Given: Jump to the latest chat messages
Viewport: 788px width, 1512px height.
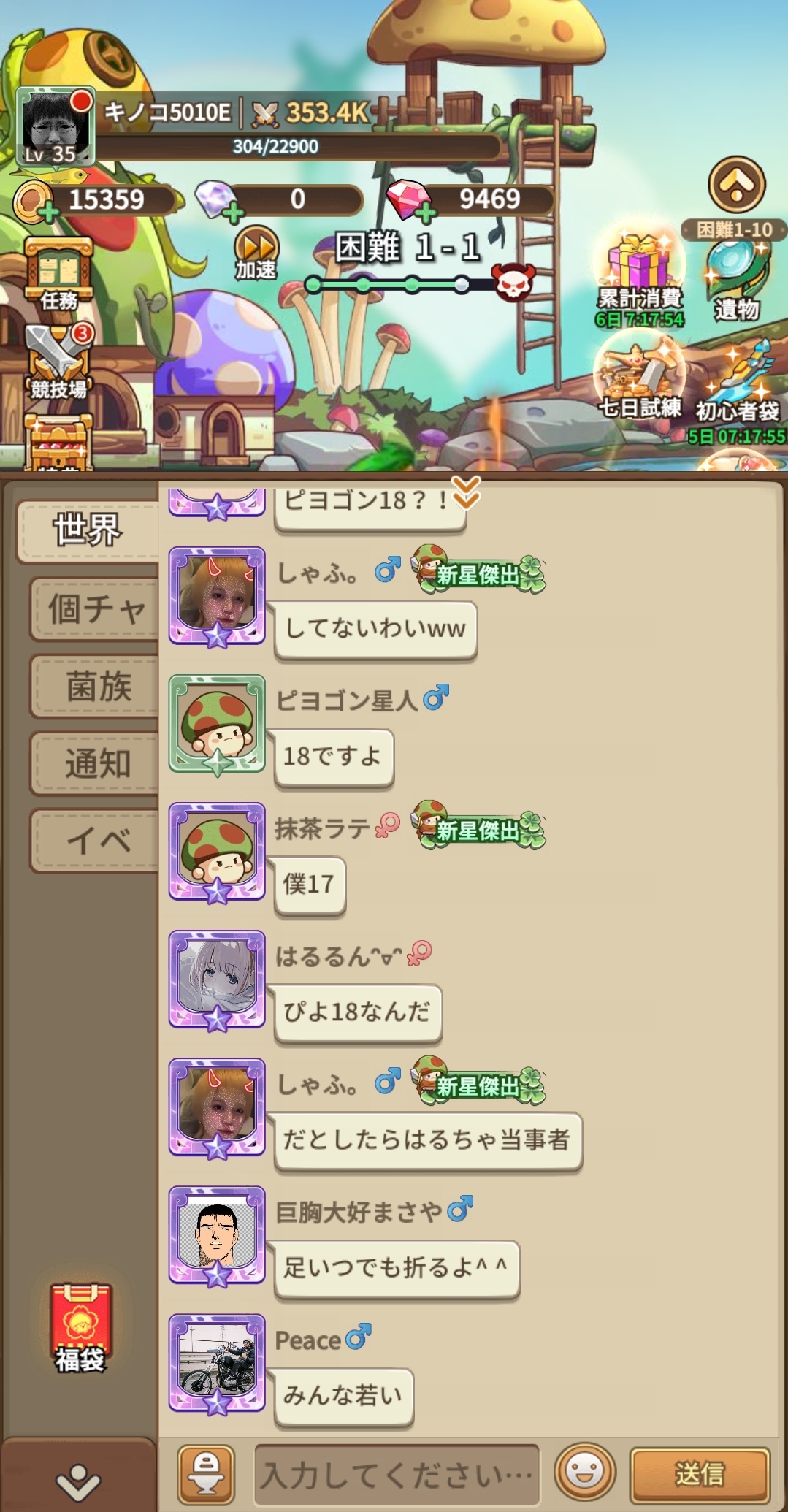Looking at the screenshot, I should coord(466,492).
